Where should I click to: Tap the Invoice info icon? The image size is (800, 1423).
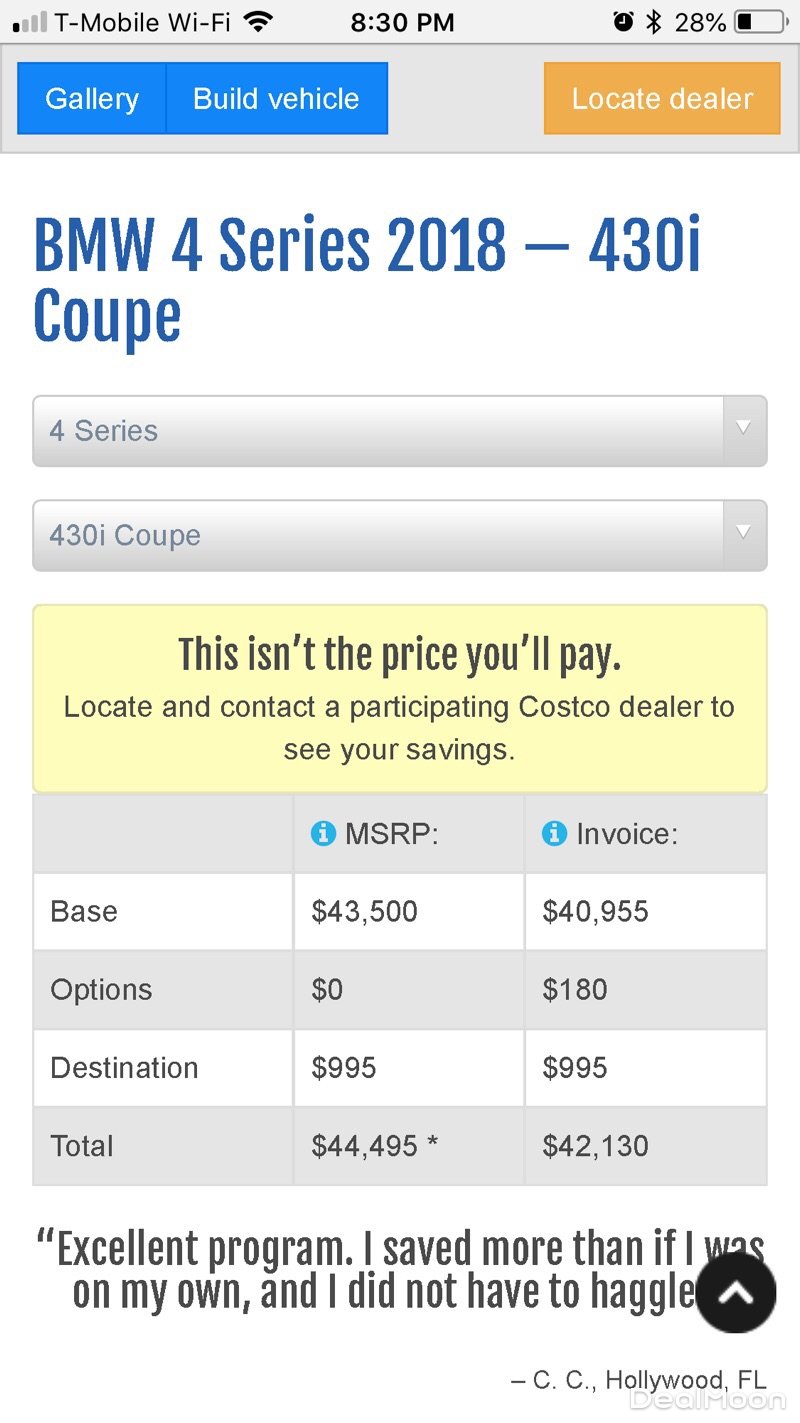[554, 833]
